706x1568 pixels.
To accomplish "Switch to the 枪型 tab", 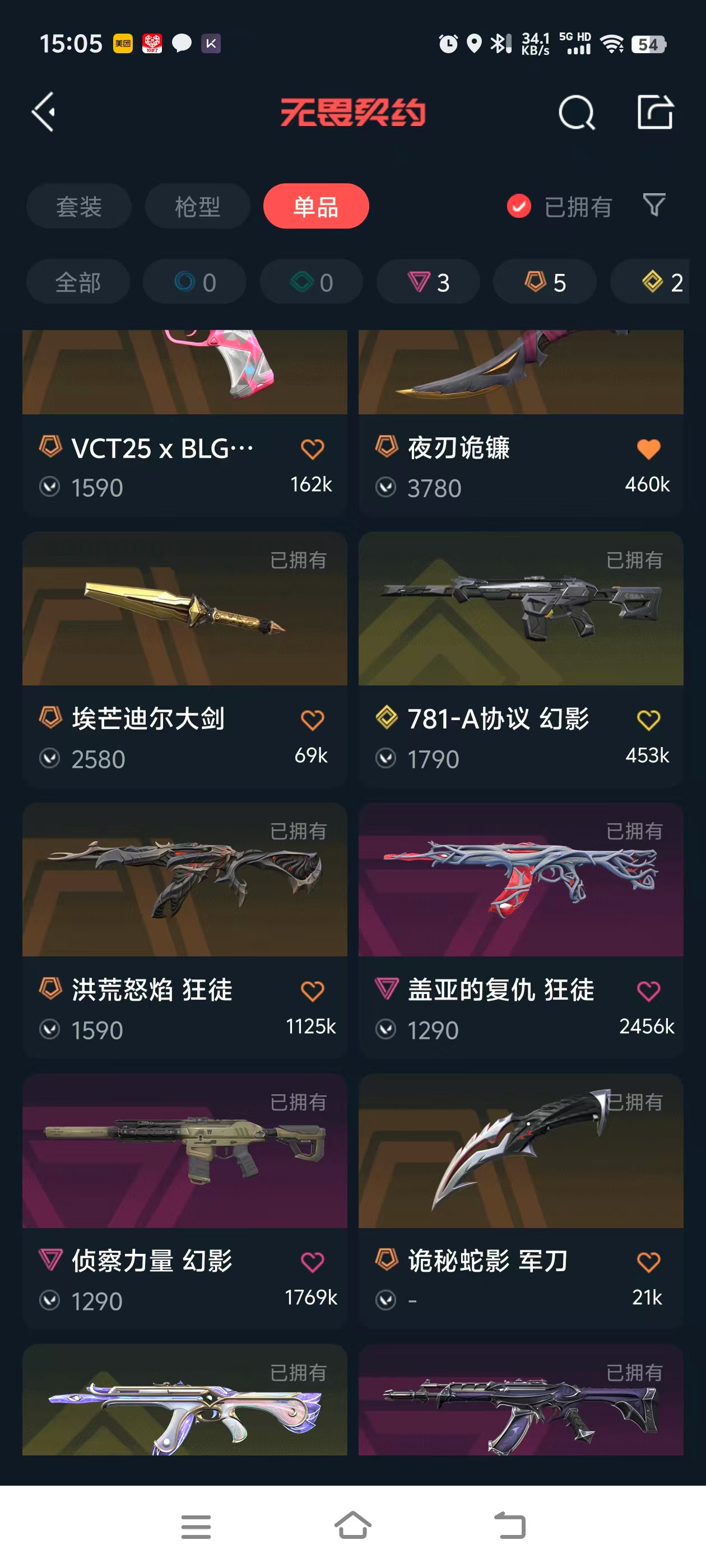I will point(197,206).
